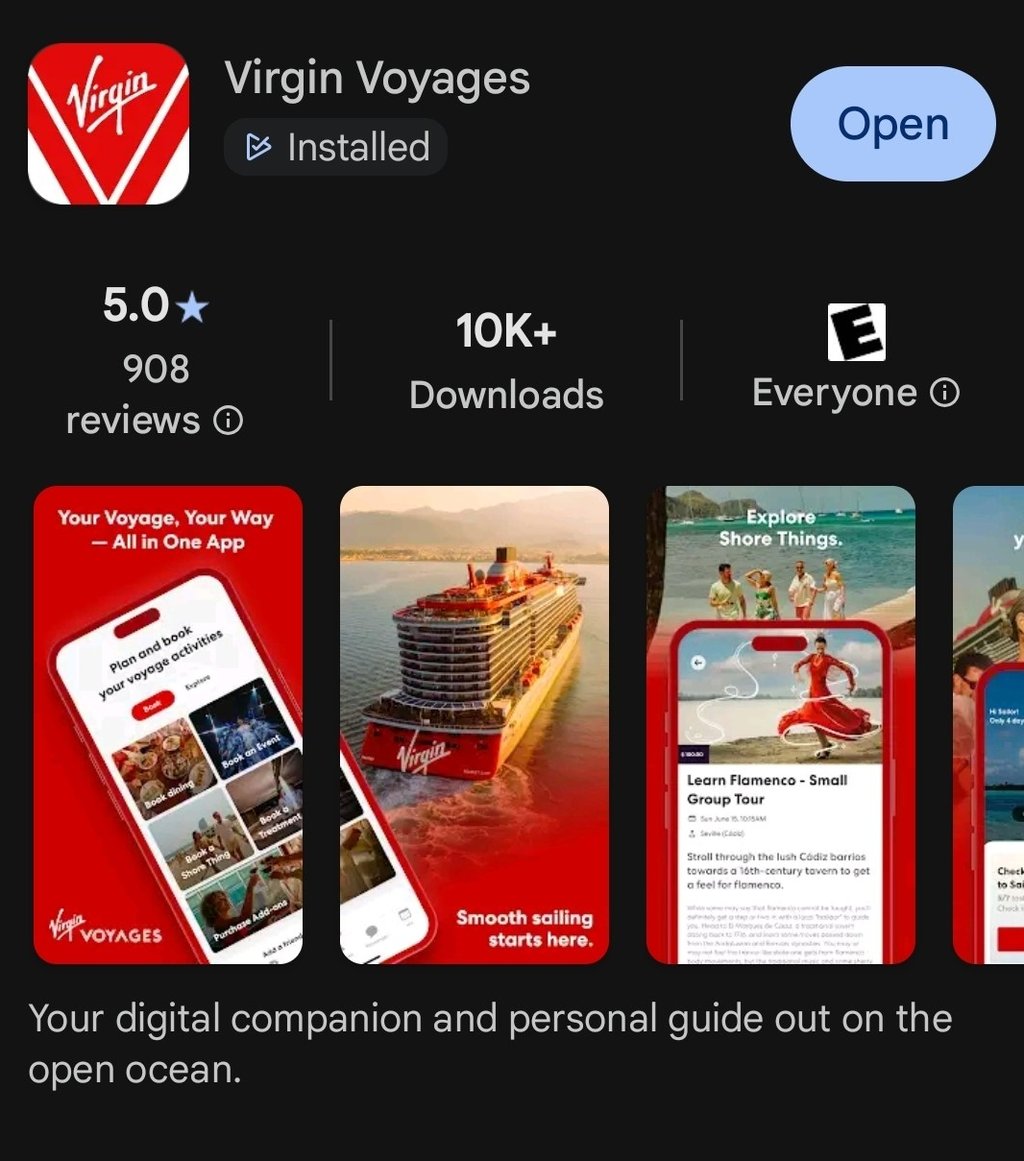1024x1161 pixels.
Task: Open the 5.0 star rating reviews
Action: click(155, 306)
